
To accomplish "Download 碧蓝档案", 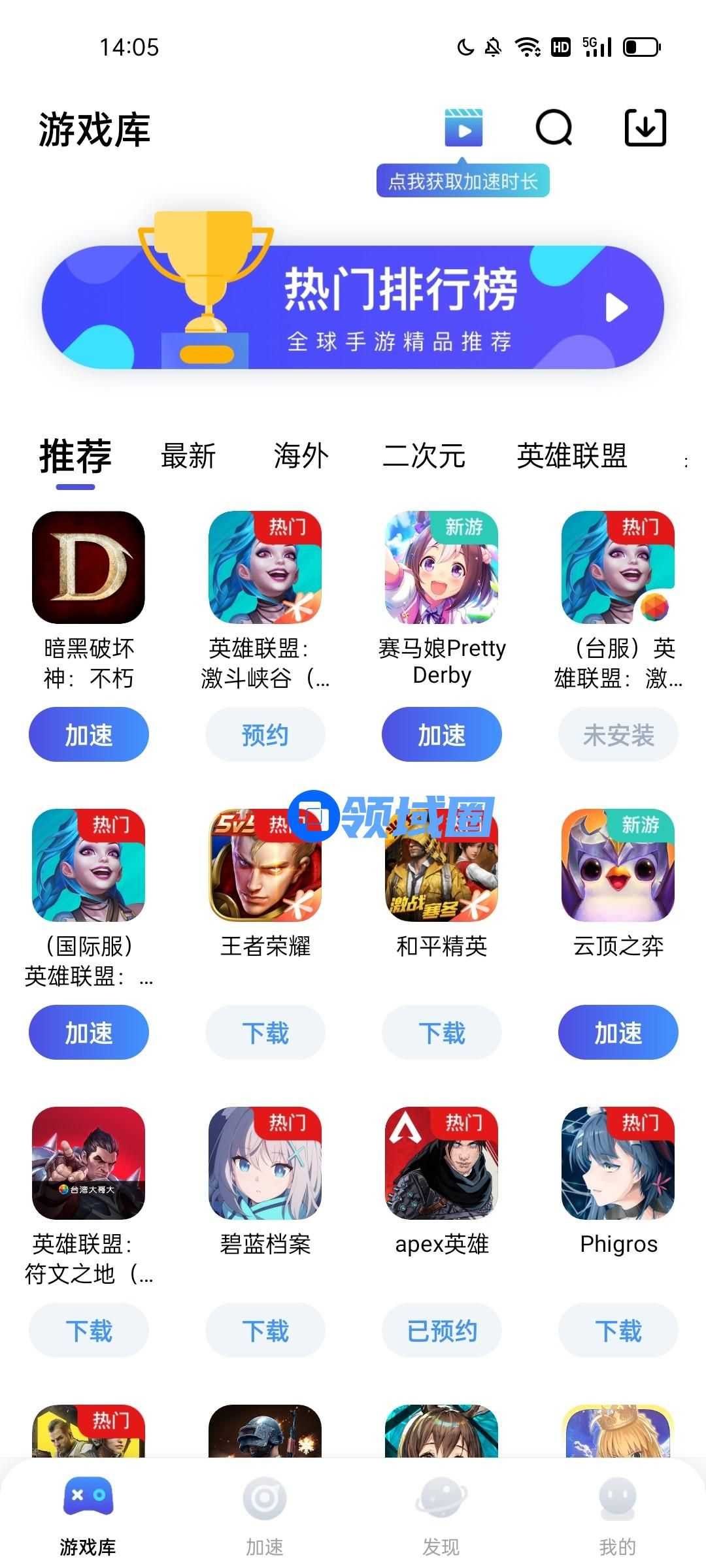I will click(265, 1331).
